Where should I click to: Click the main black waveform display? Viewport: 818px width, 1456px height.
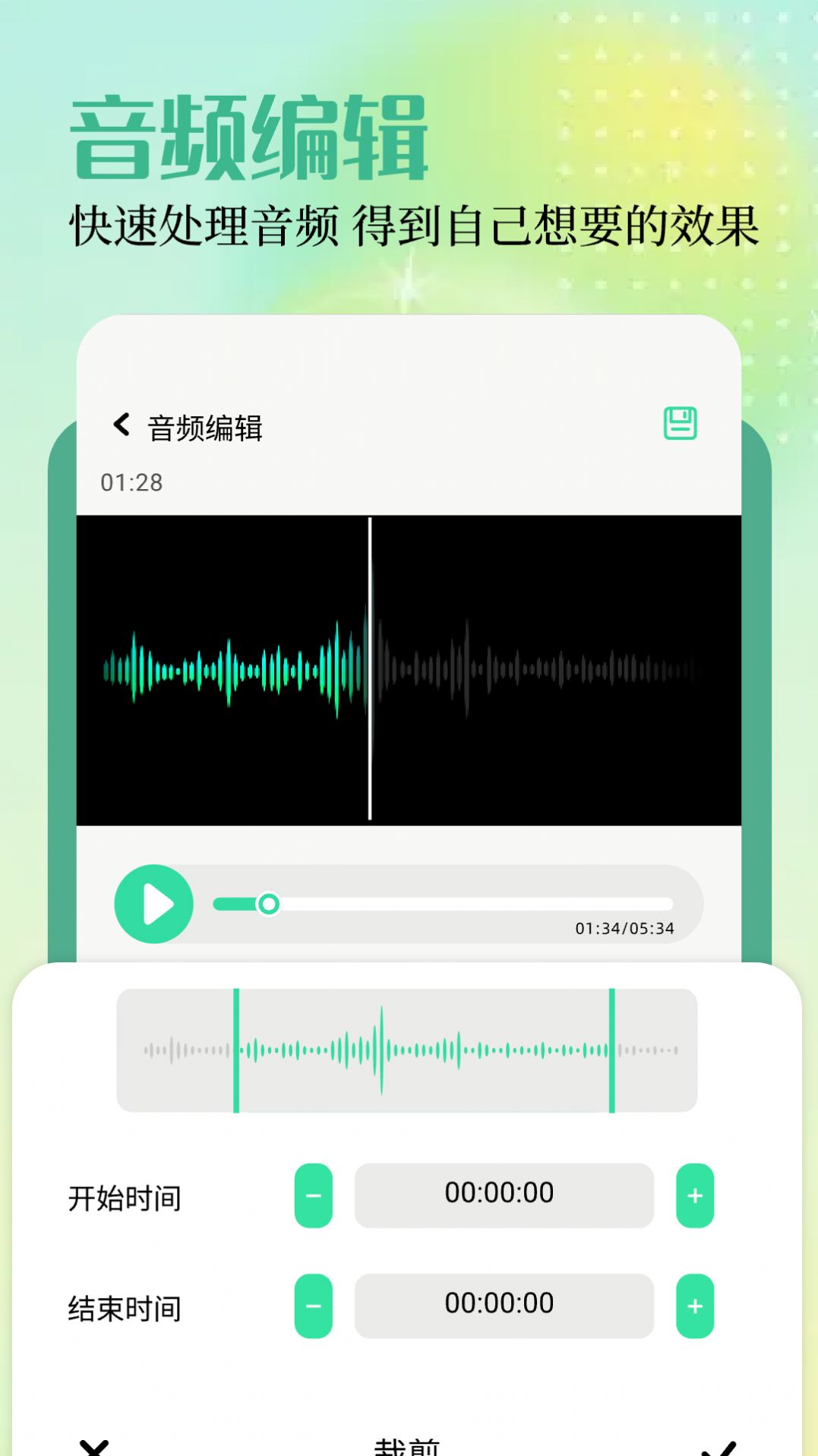[x=409, y=668]
